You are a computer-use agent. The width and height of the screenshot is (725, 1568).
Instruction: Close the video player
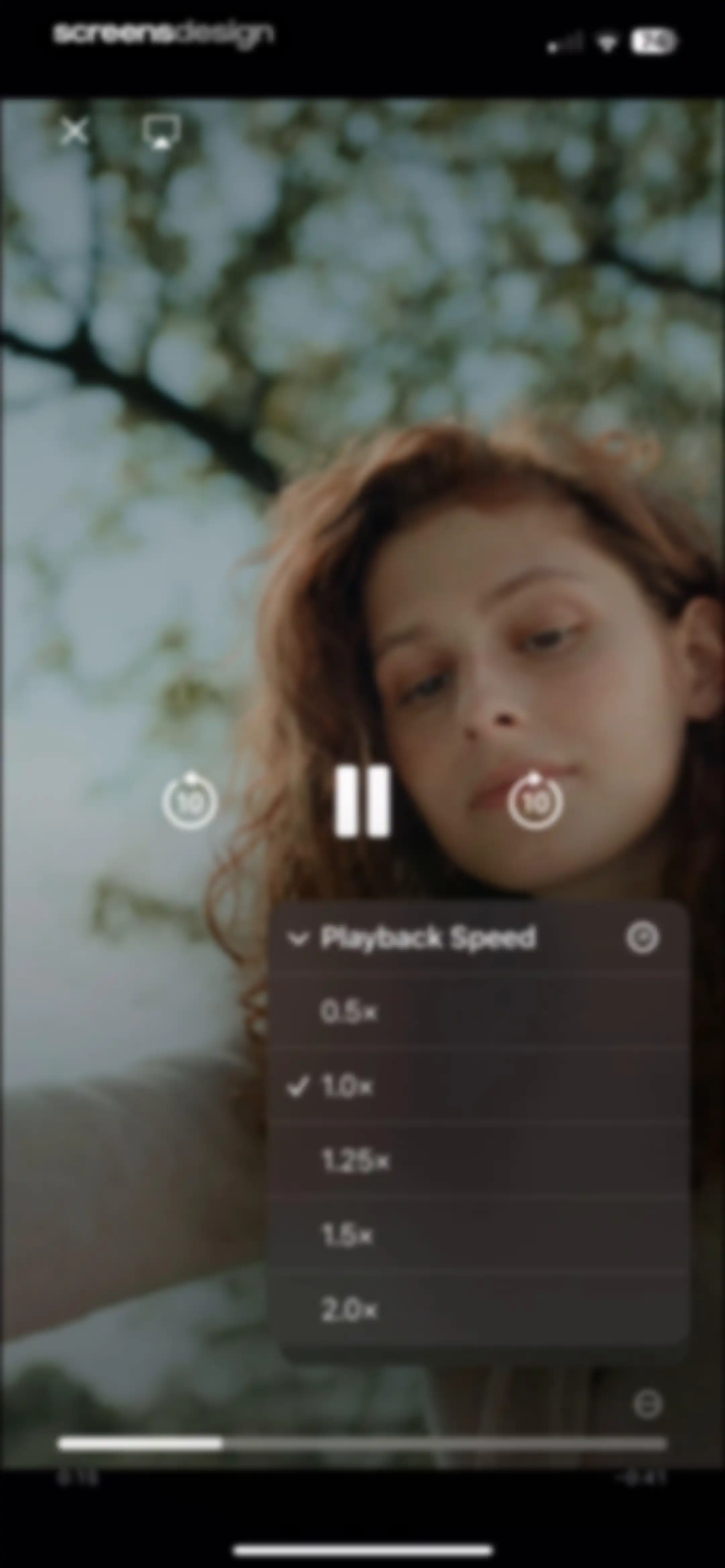point(75,131)
